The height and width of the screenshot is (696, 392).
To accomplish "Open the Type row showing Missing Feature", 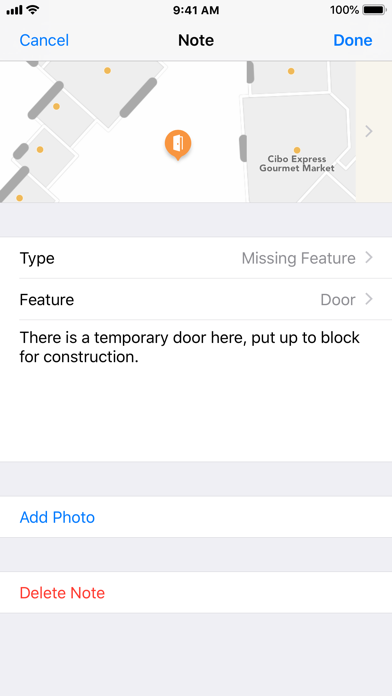I will [196, 258].
